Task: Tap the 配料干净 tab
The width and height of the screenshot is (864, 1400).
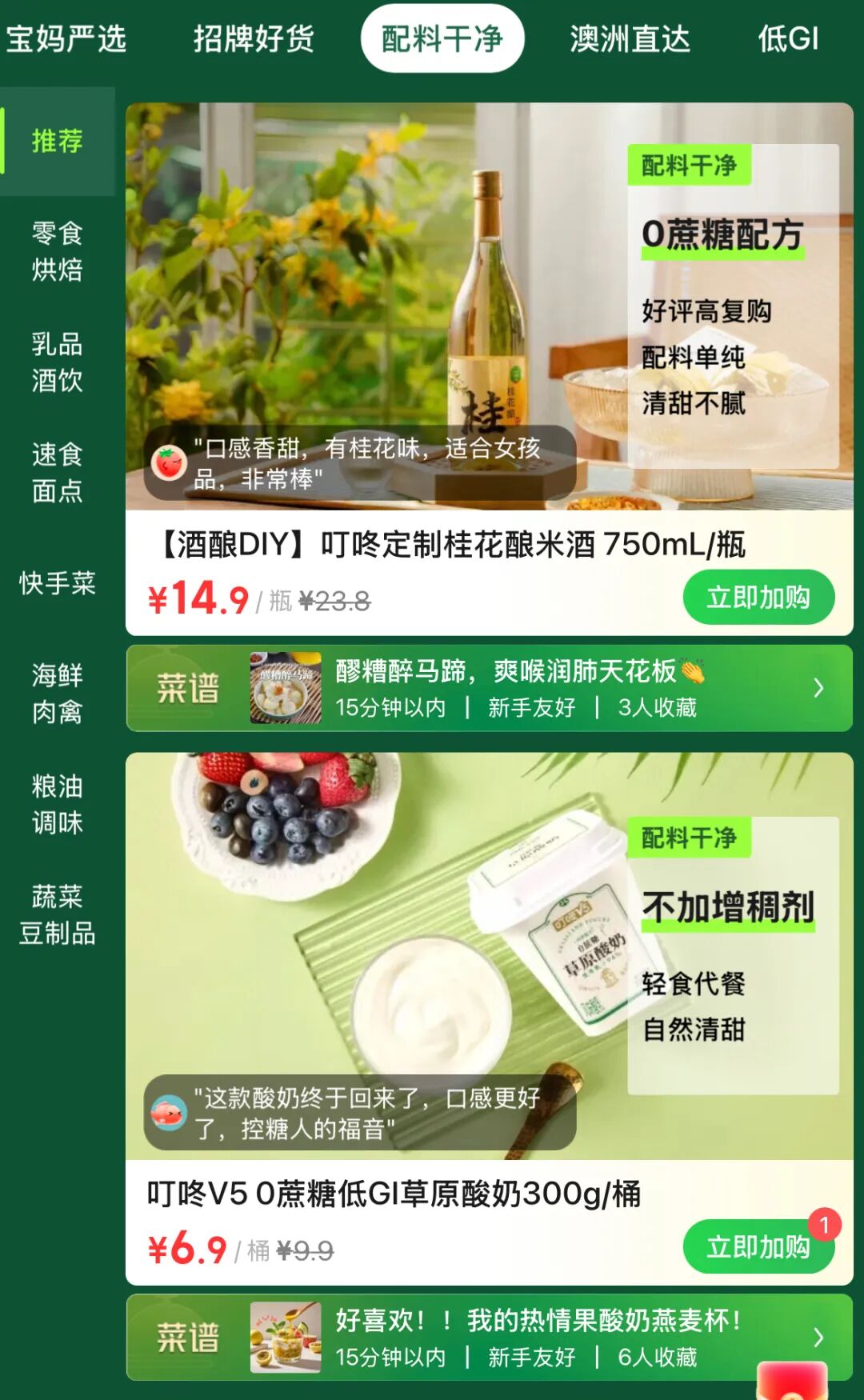Action: [442, 38]
